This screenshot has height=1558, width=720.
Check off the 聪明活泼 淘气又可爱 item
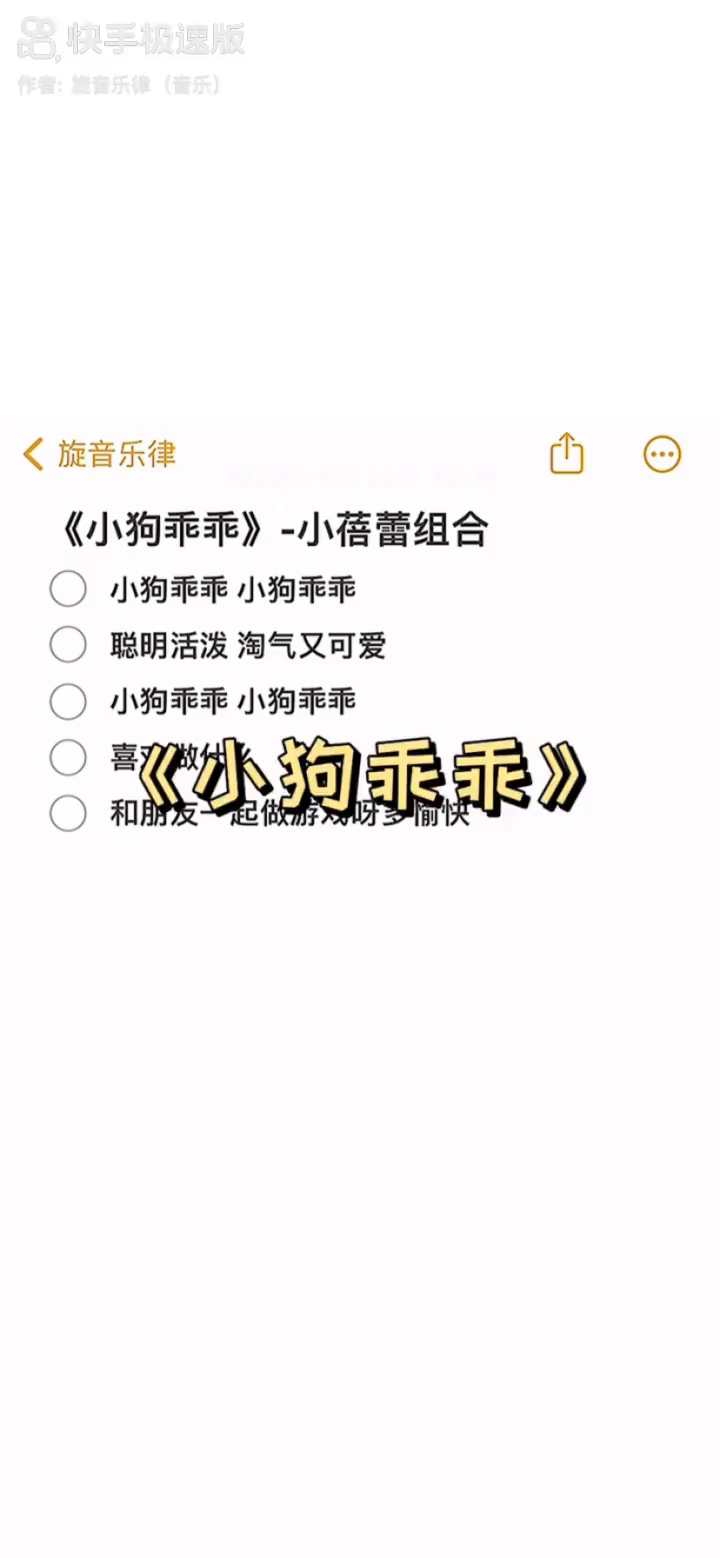68,645
